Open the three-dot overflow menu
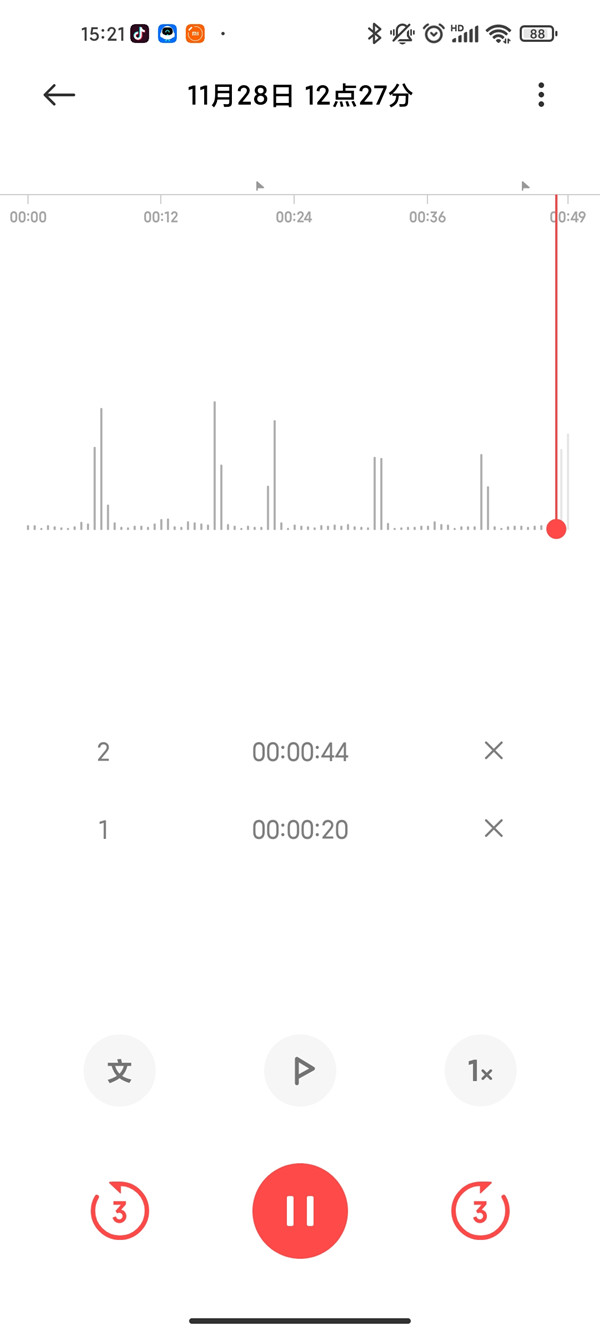This screenshot has width=600, height=1333. pyautogui.click(x=541, y=95)
